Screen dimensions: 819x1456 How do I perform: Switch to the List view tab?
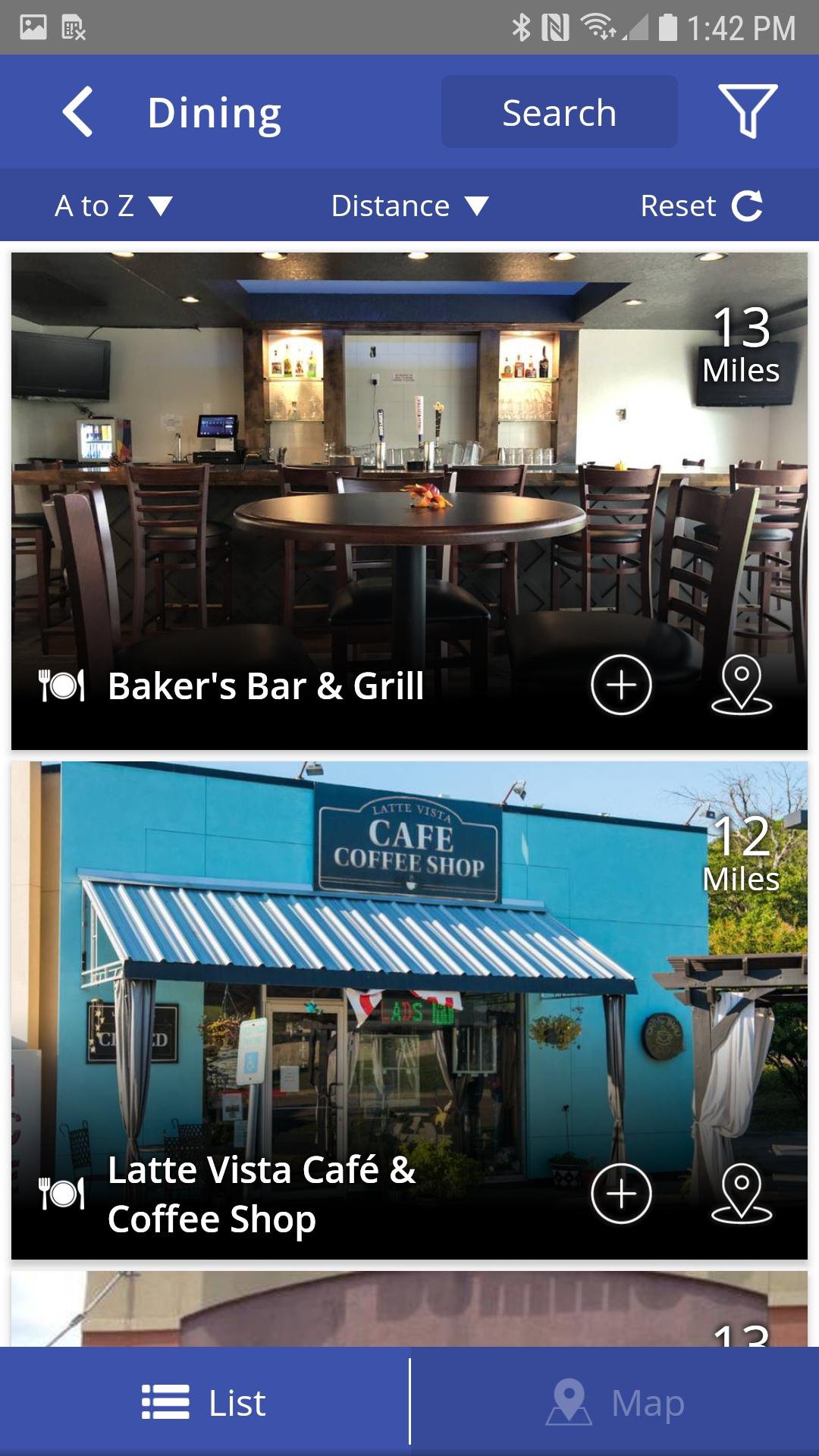(204, 1402)
